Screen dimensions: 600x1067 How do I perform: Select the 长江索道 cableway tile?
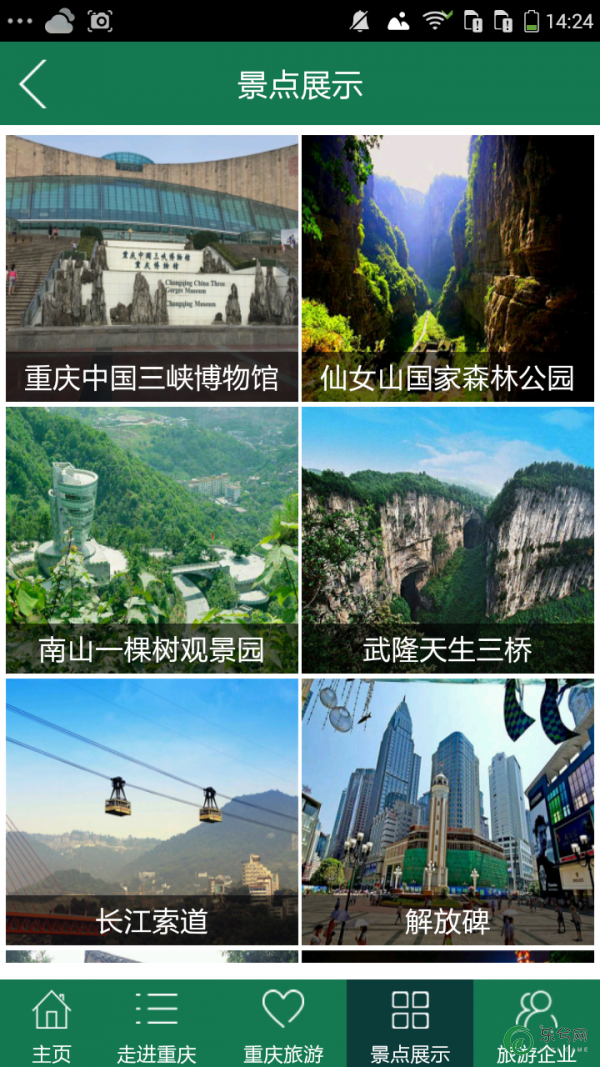[x=152, y=811]
